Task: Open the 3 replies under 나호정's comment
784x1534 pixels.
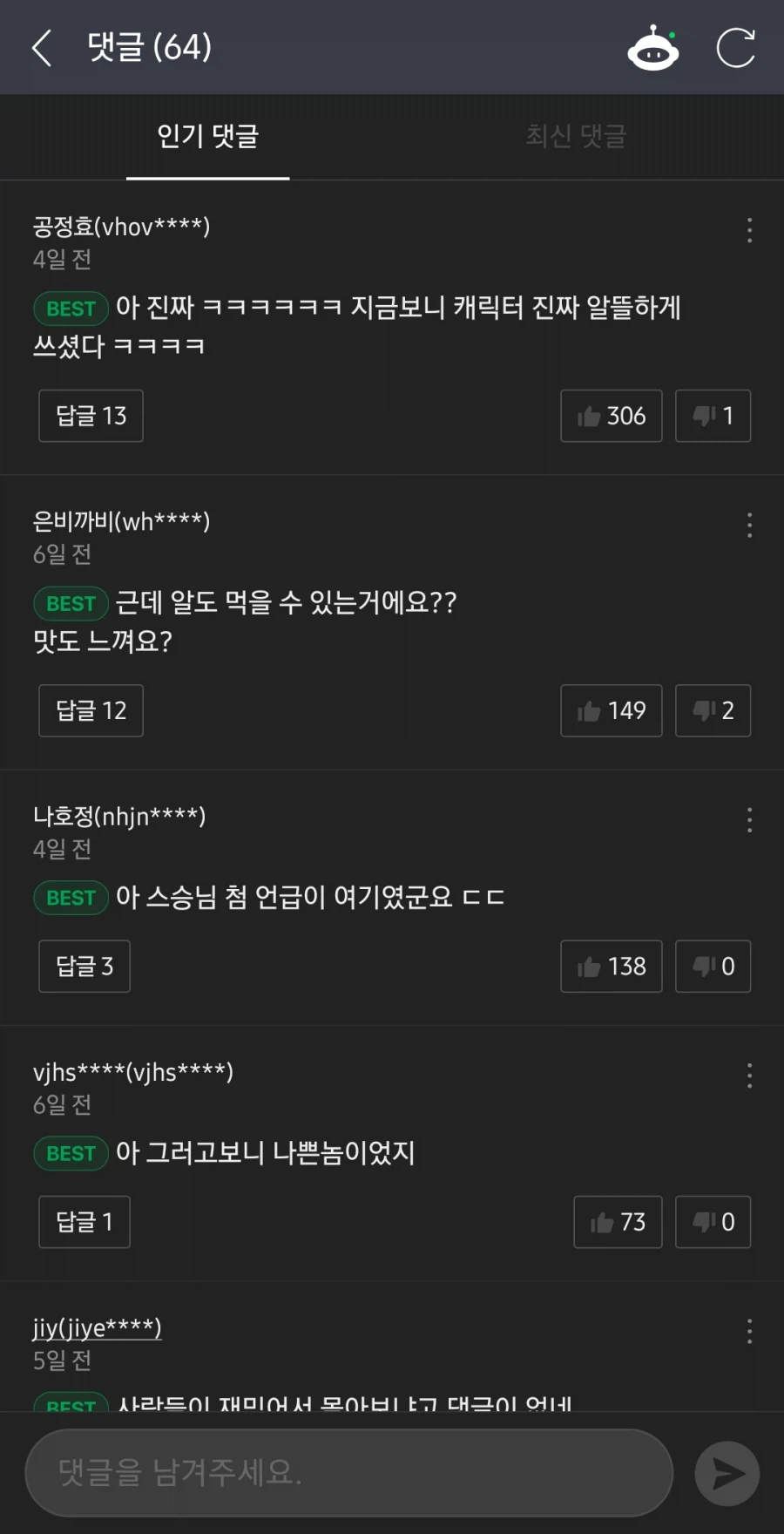Action: [x=84, y=966]
